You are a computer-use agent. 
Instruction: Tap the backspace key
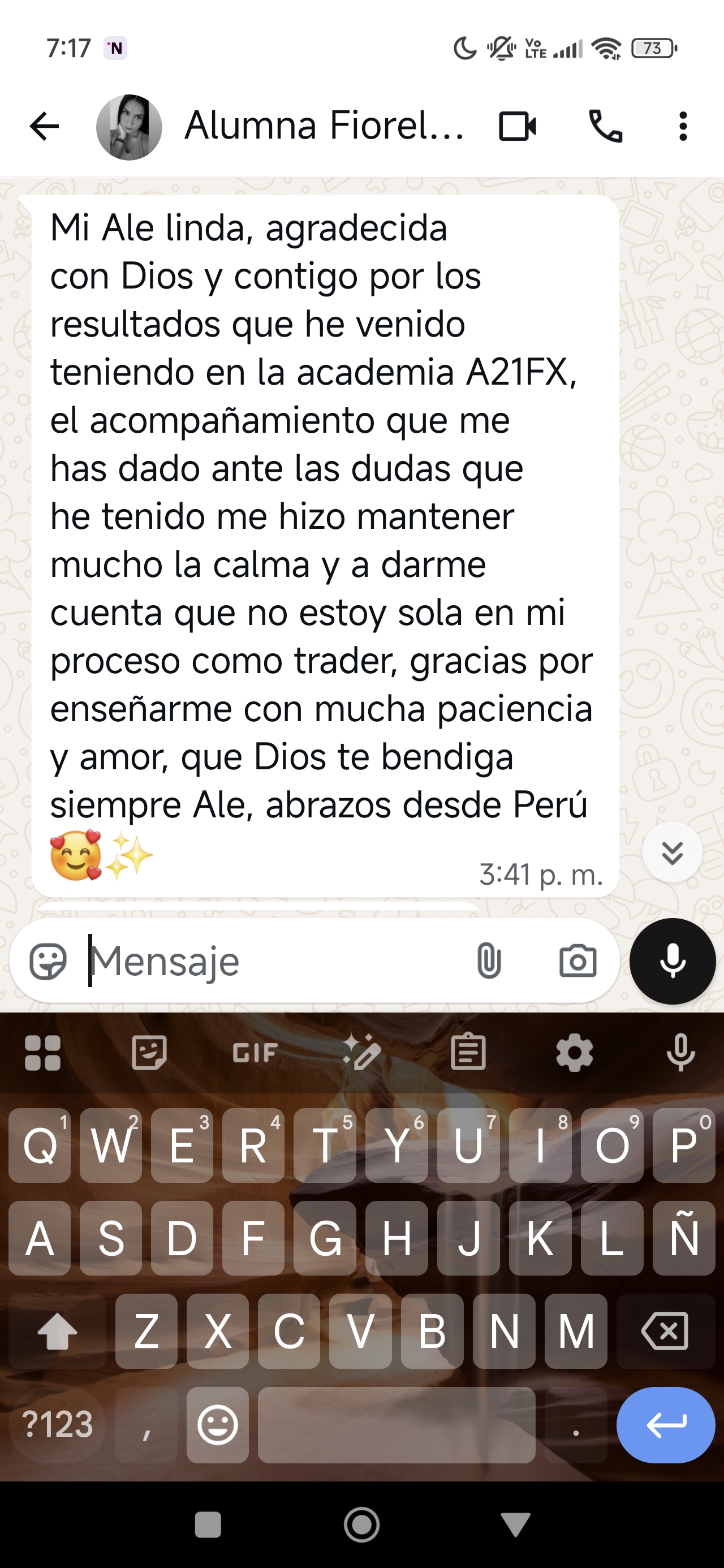pos(665,1331)
